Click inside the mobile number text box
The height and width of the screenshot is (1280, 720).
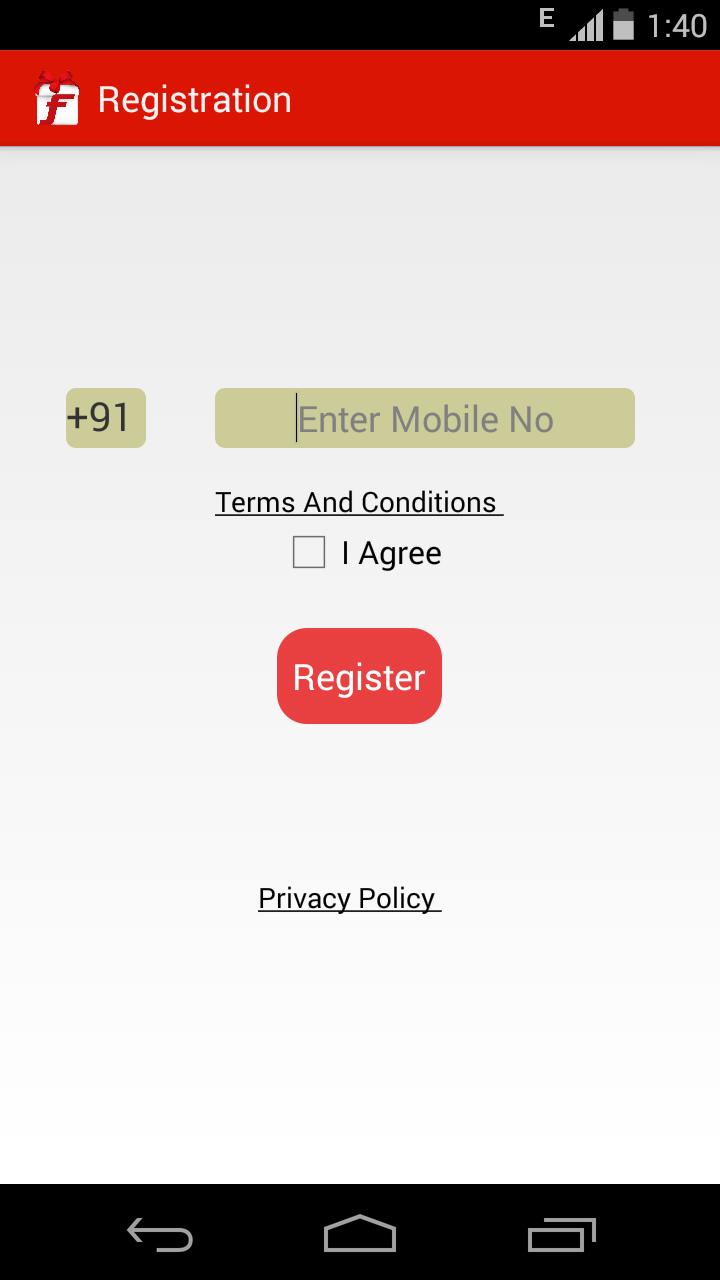[424, 418]
